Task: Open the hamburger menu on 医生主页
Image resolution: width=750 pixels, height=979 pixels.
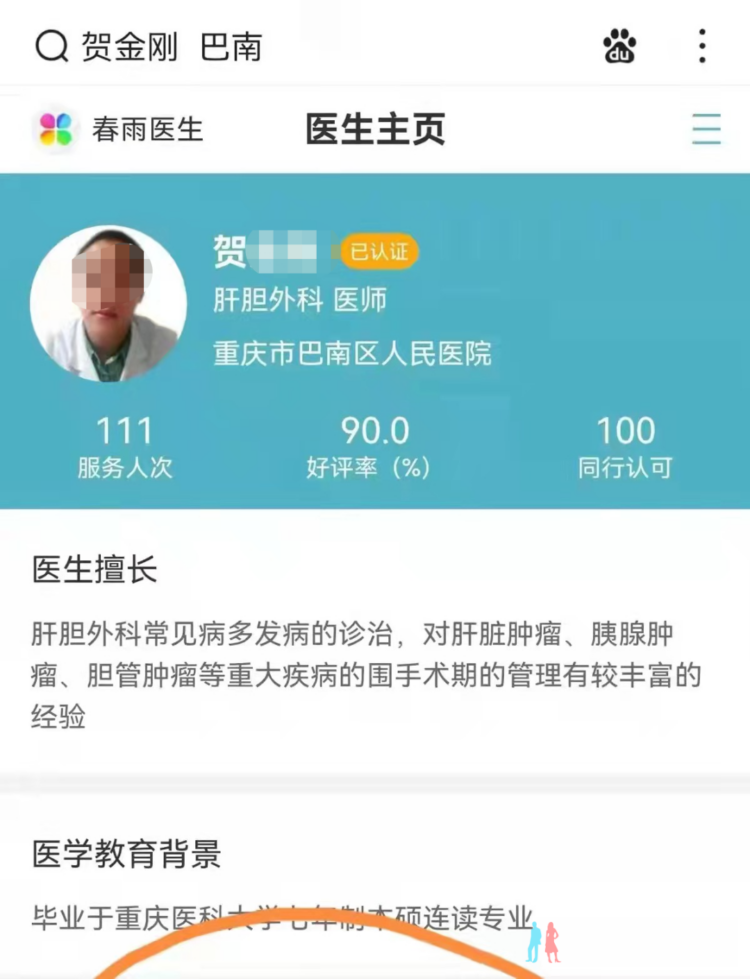Action: click(x=706, y=130)
